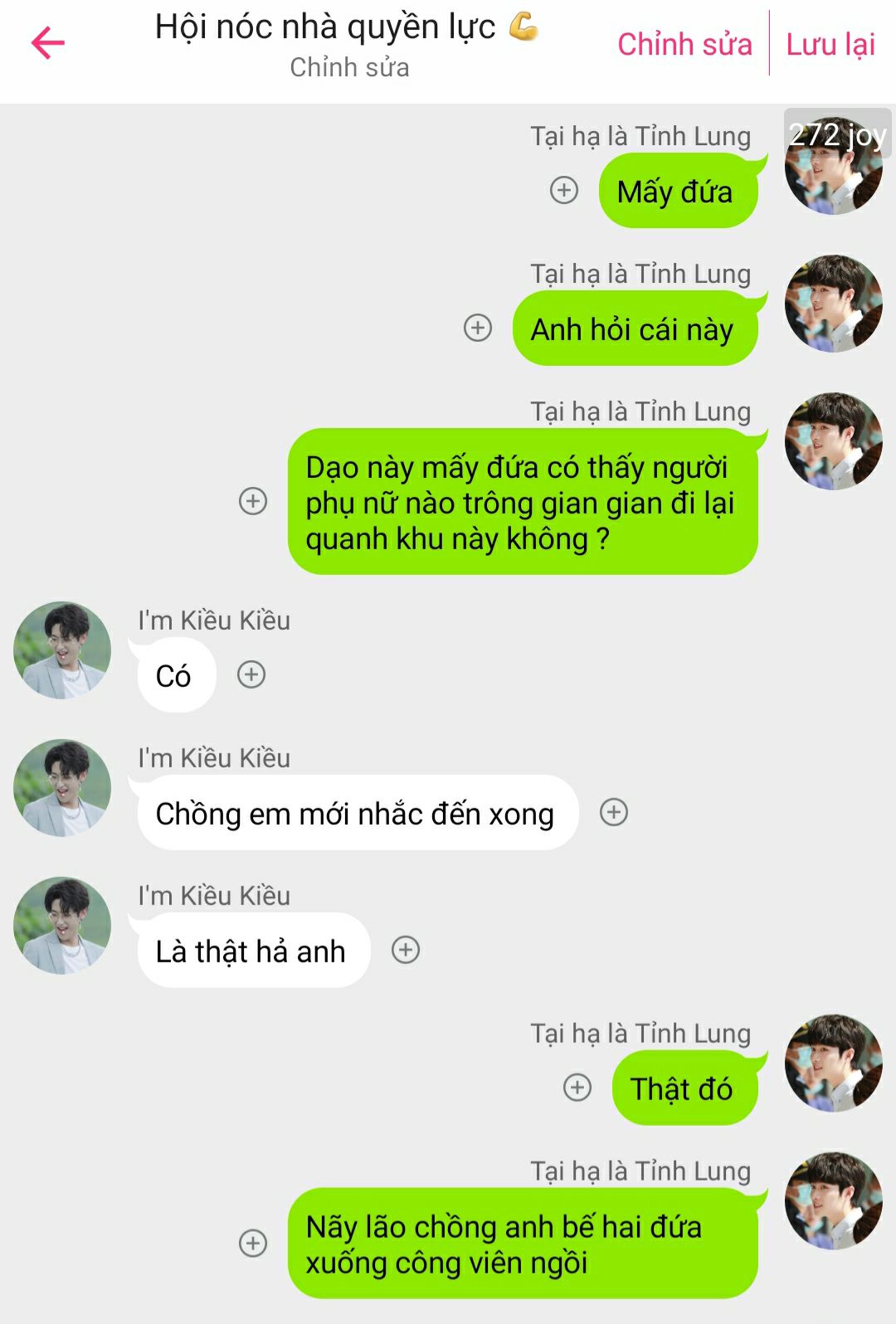Save the chat with Lưu lại

click(x=830, y=44)
